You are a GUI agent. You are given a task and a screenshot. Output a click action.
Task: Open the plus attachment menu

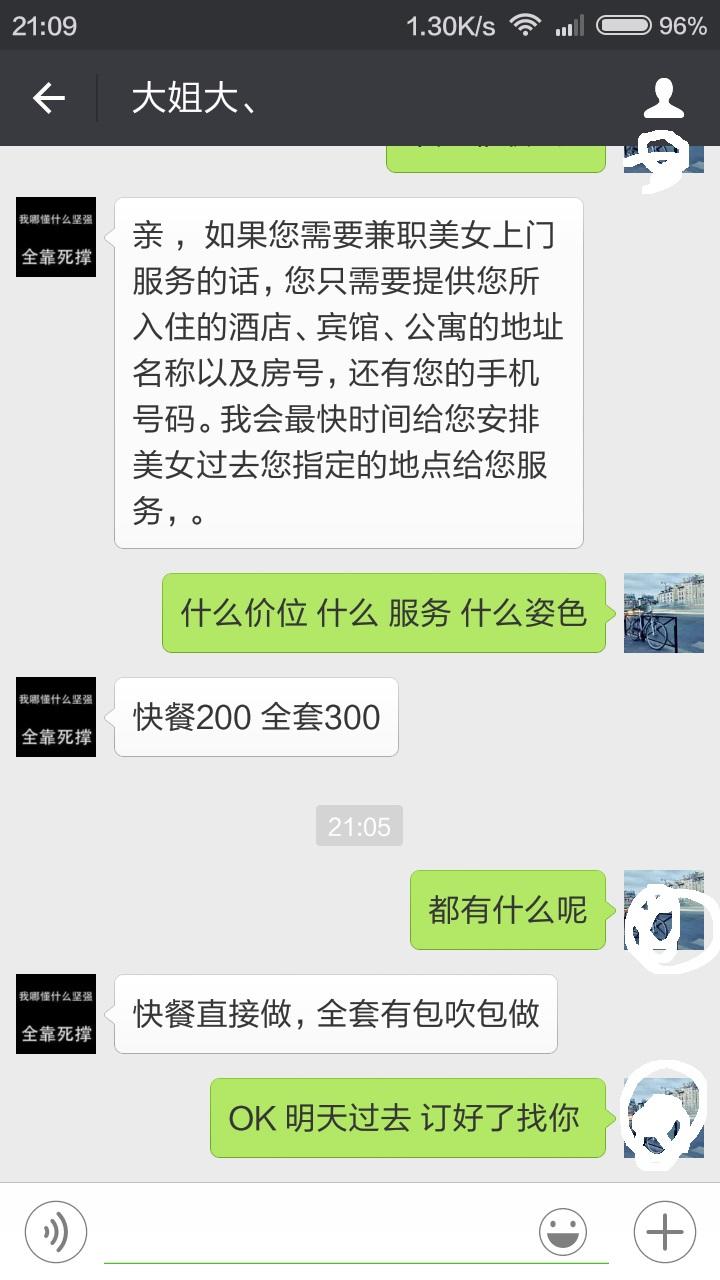click(664, 1231)
